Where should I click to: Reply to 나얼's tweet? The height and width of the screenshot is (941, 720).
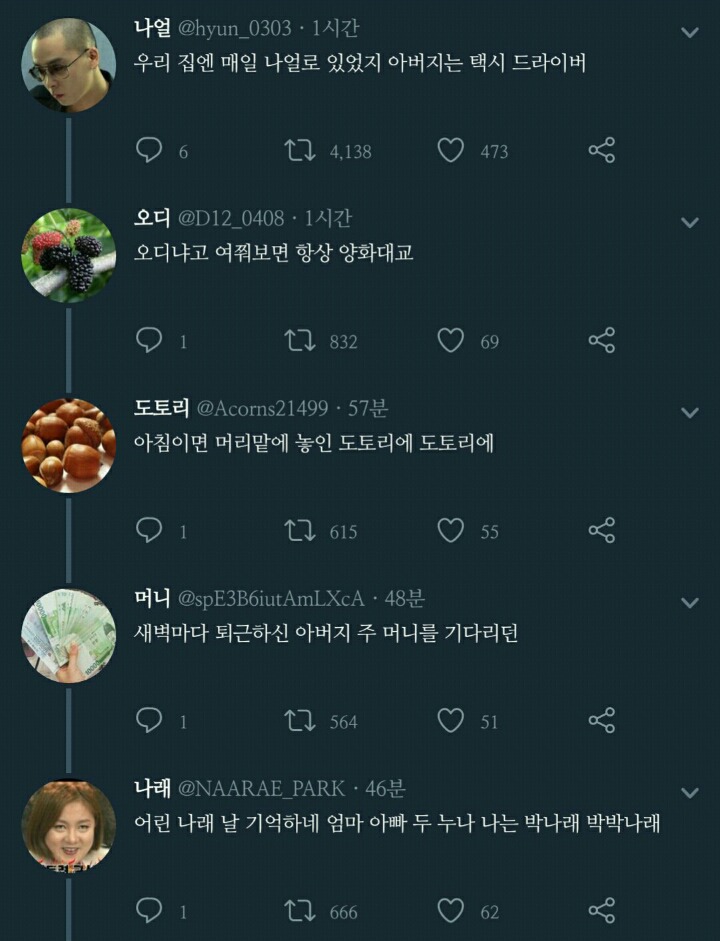click(149, 151)
